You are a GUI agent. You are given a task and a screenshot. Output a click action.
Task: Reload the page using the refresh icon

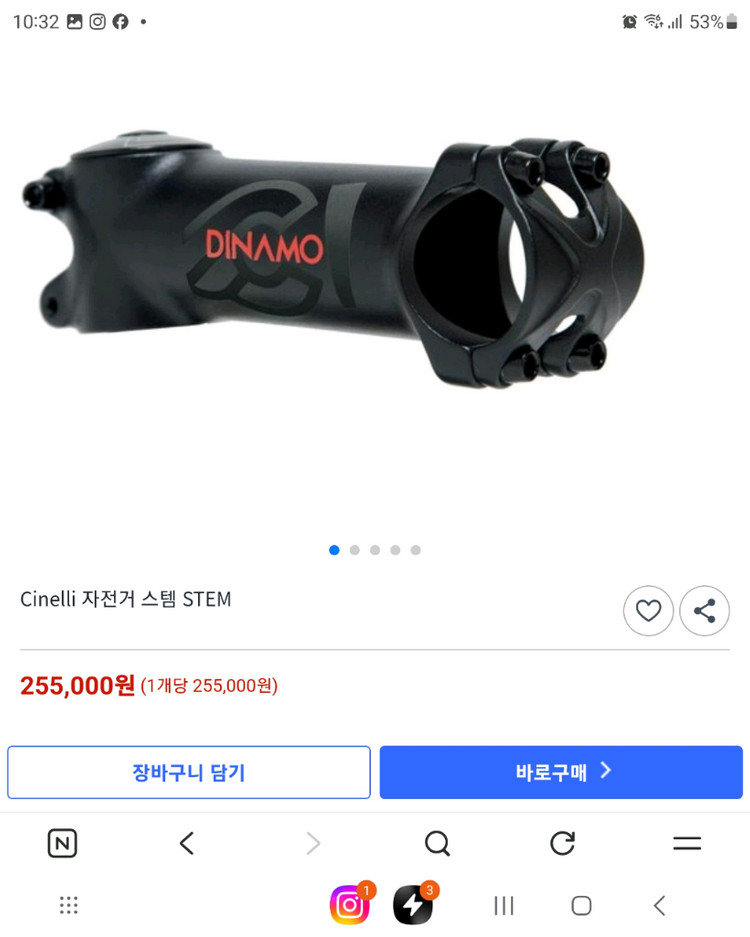562,843
